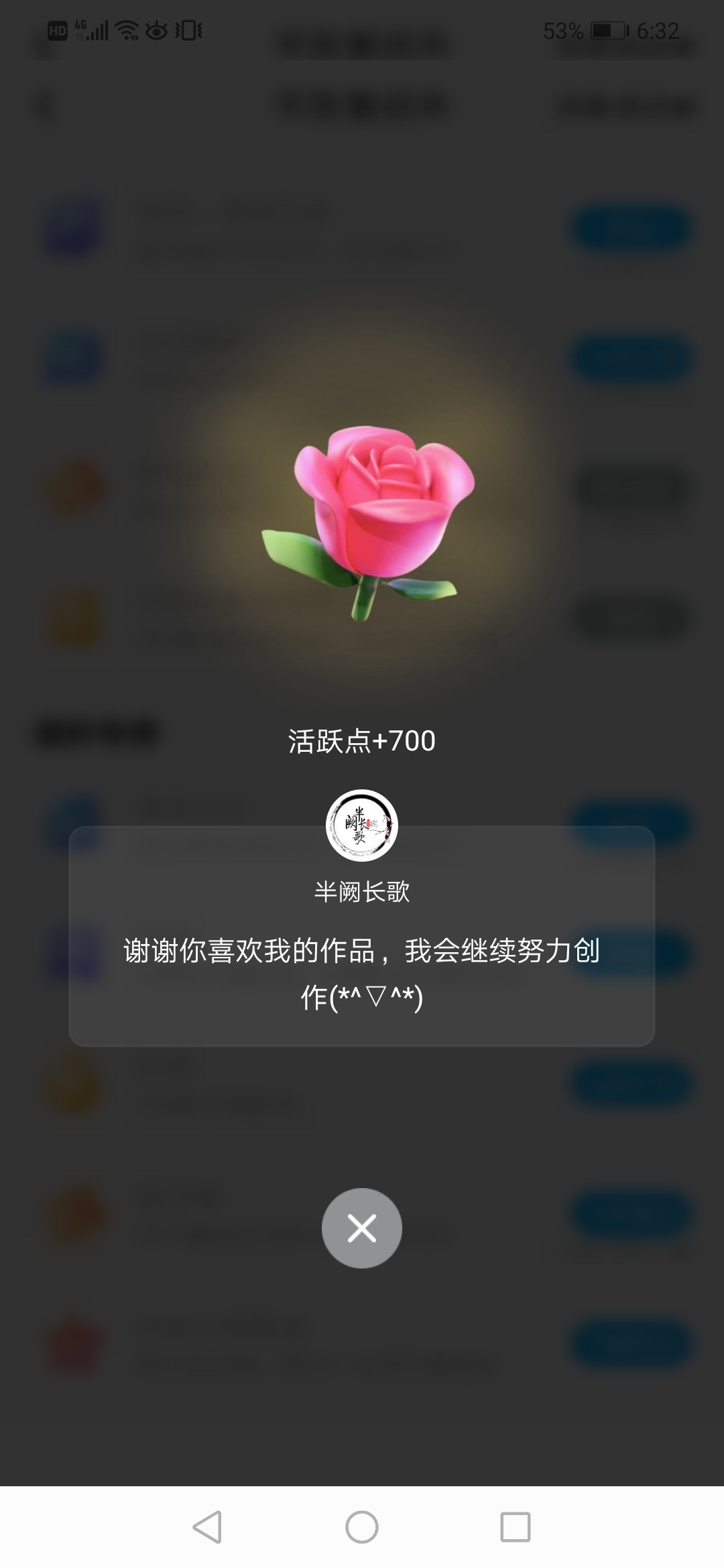Screen dimensions: 724x1568
Task: Dismiss the reward popup with the X button
Action: click(x=362, y=1228)
